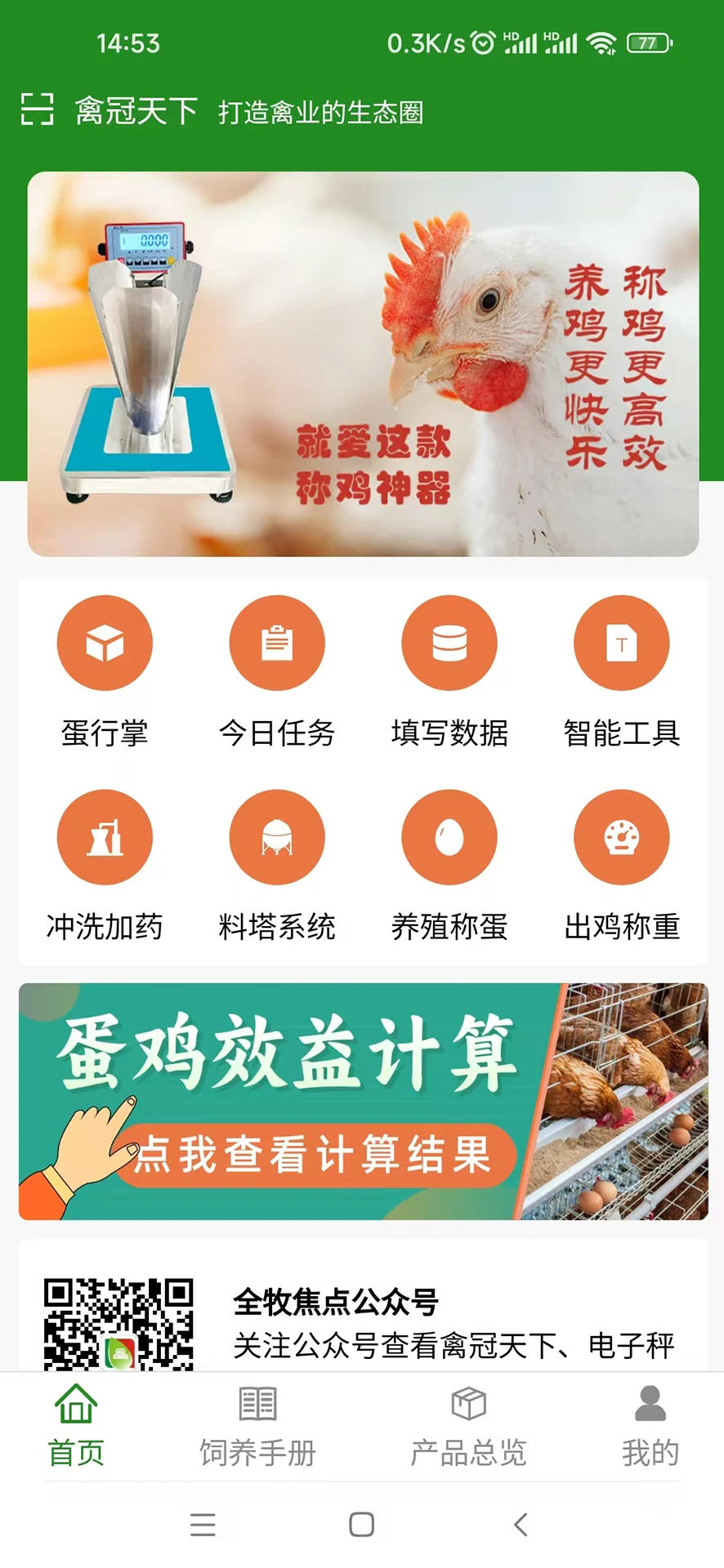Tap the QR scan icon beside 禽冠天下
Viewport: 724px width, 1568px height.
[x=38, y=110]
